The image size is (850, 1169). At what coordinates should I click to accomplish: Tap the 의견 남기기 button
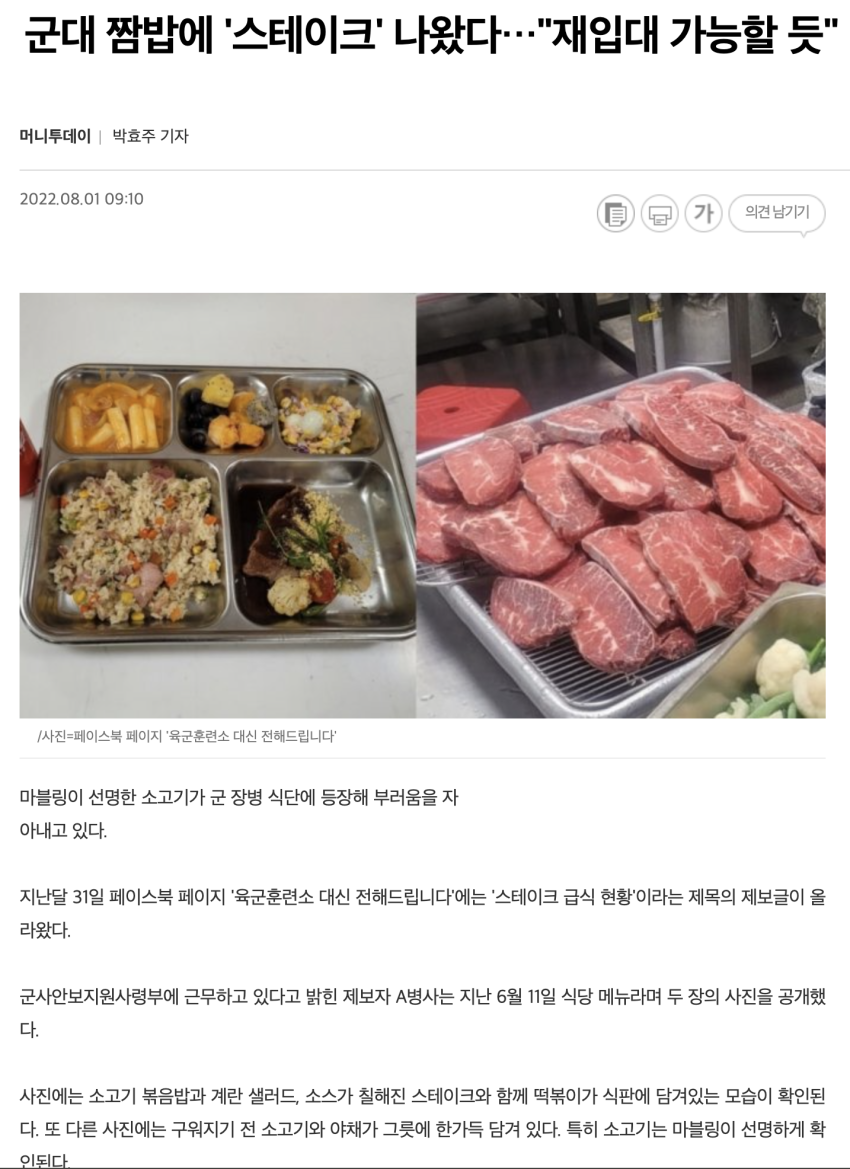coord(777,213)
